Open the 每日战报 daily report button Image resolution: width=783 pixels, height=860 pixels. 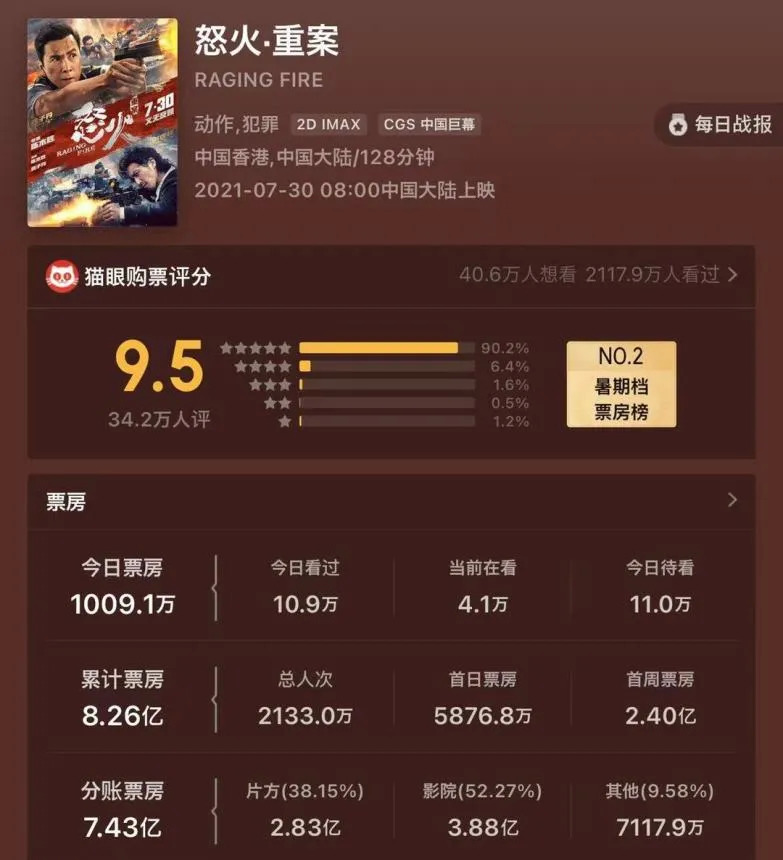719,125
